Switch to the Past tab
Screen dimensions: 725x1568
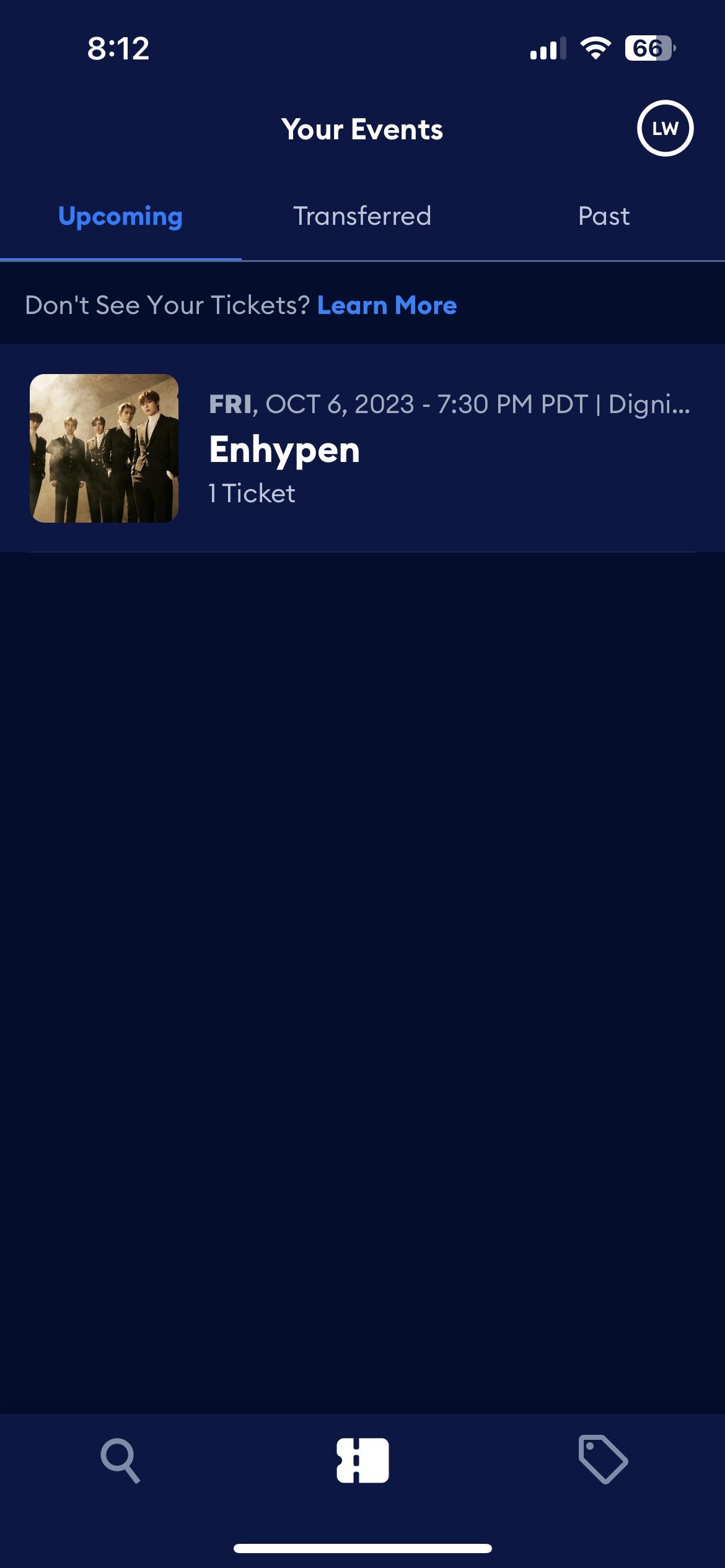[x=604, y=216]
